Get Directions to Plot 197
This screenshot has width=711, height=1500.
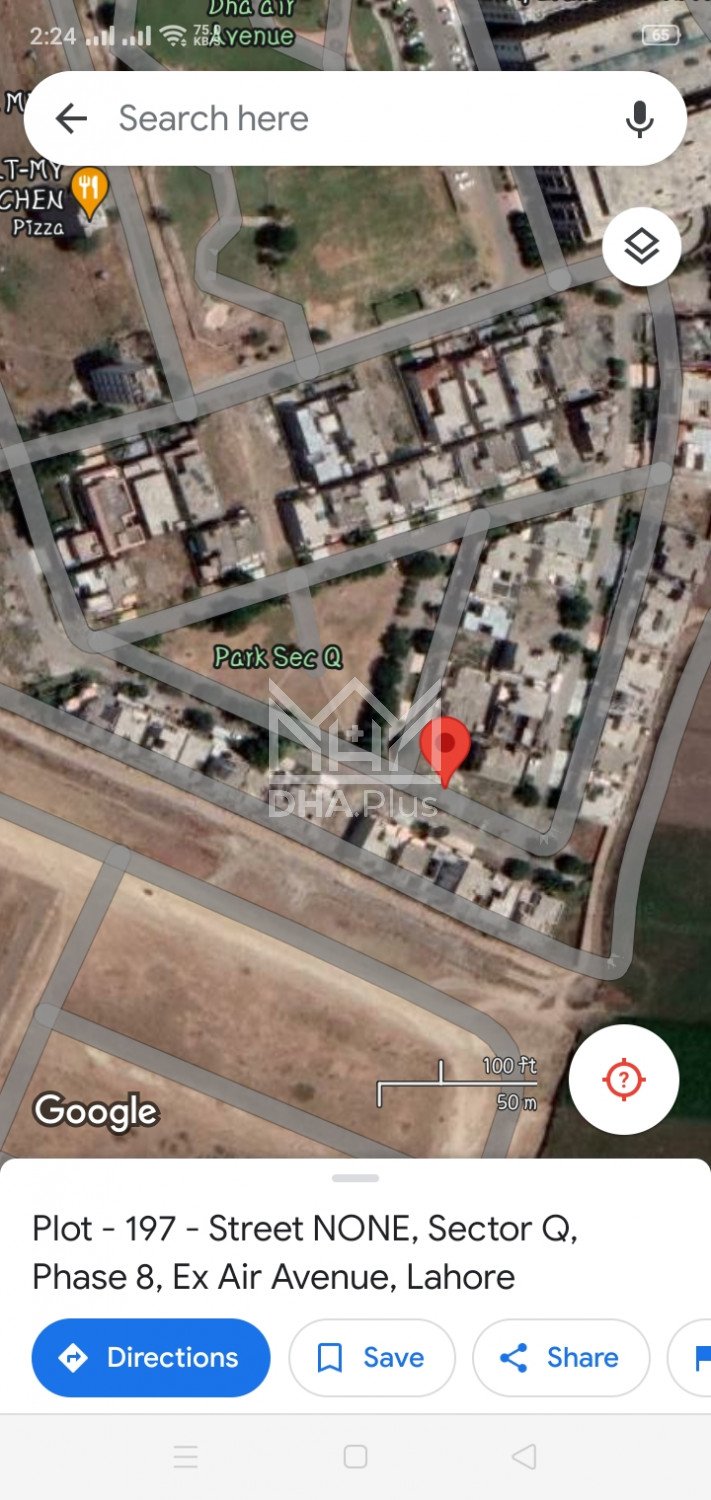(151, 1357)
